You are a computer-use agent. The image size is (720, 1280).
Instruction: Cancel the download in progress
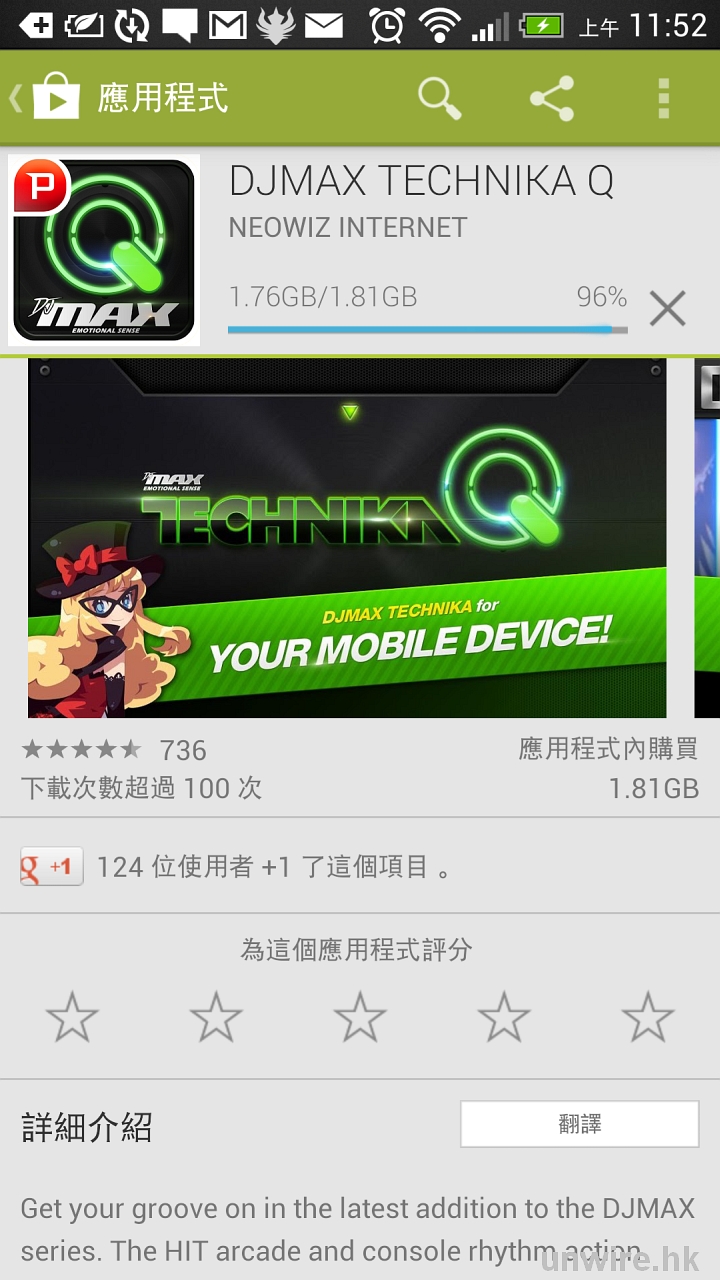[x=667, y=309]
